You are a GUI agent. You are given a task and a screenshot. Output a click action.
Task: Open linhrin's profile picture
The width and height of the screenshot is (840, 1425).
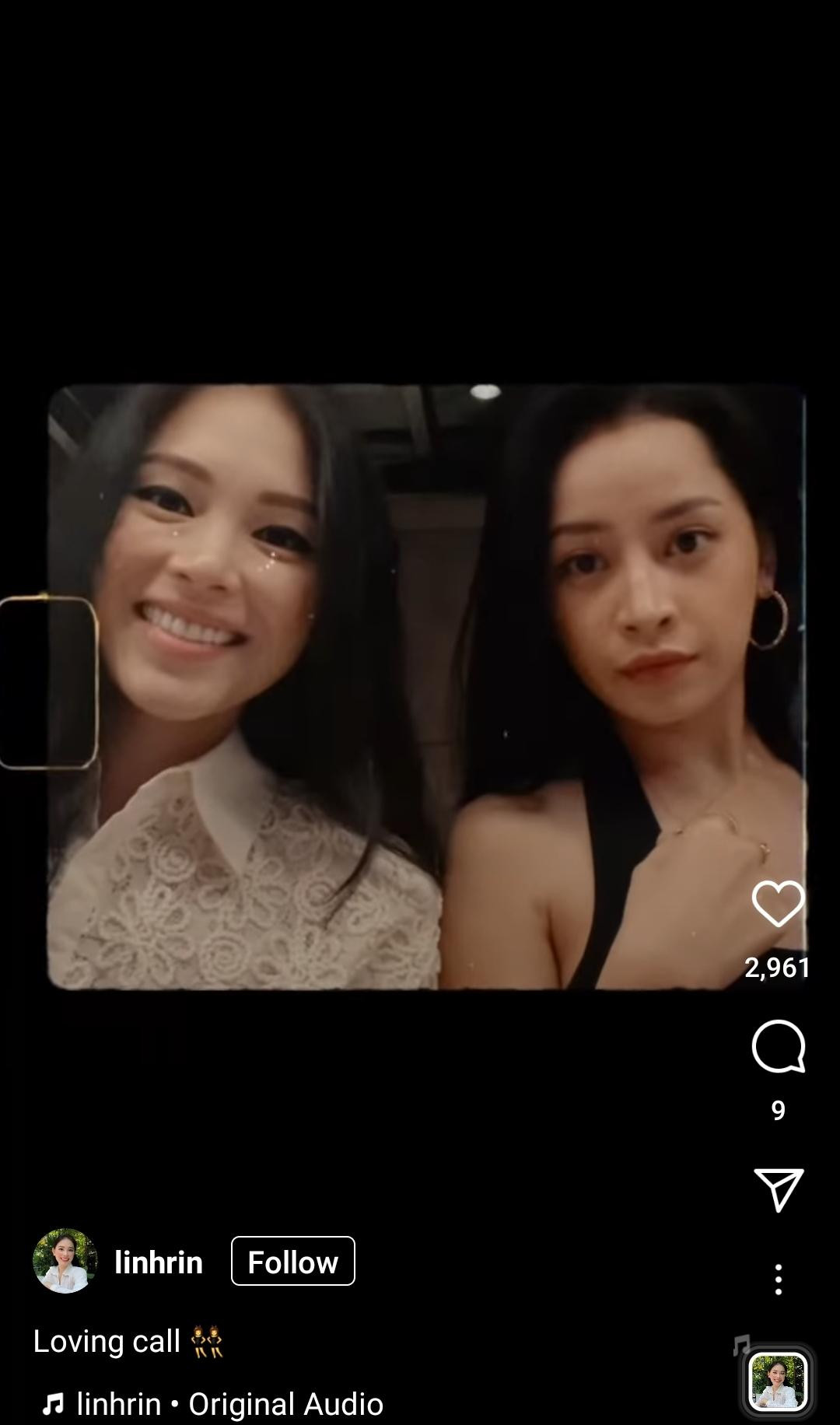click(x=65, y=1261)
